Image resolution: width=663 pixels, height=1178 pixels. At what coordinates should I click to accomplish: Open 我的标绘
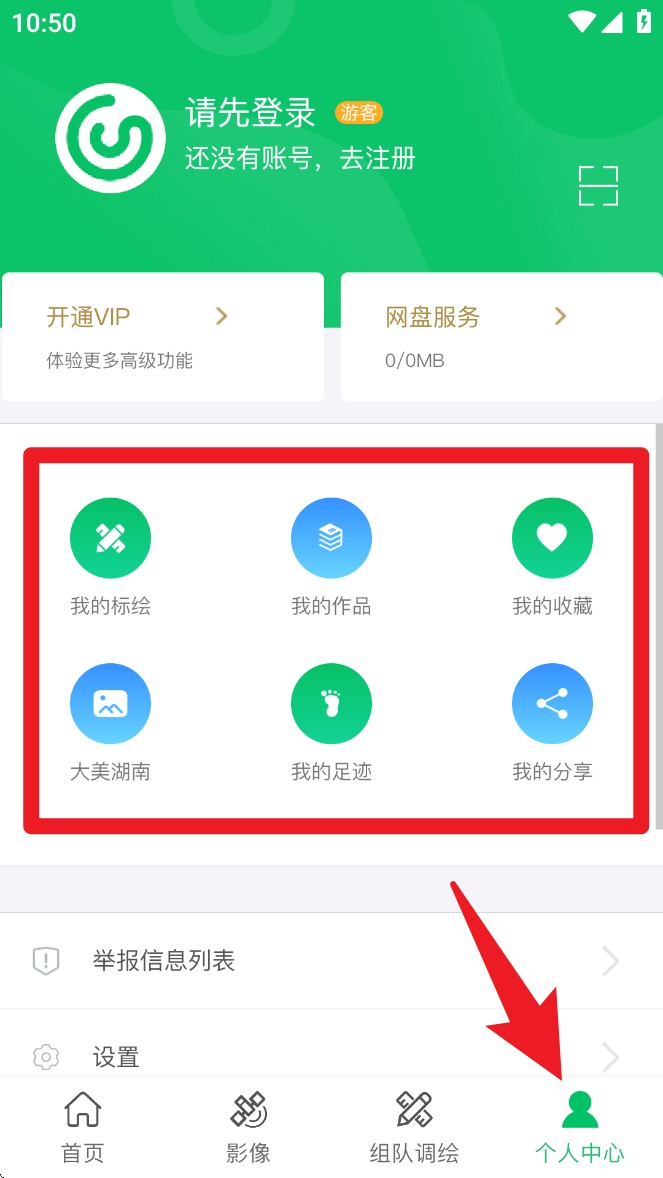[110, 556]
